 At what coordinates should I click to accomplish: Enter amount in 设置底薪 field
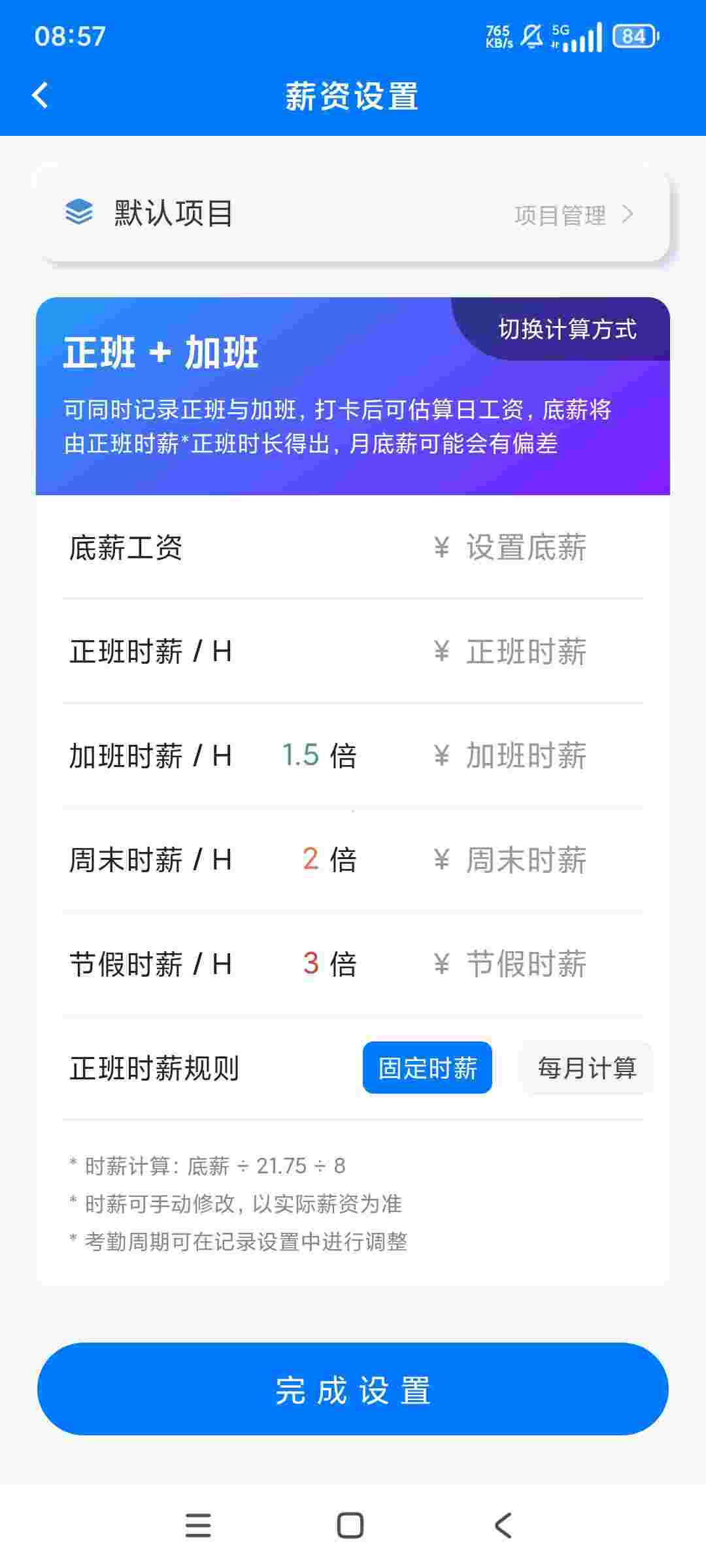point(526,547)
